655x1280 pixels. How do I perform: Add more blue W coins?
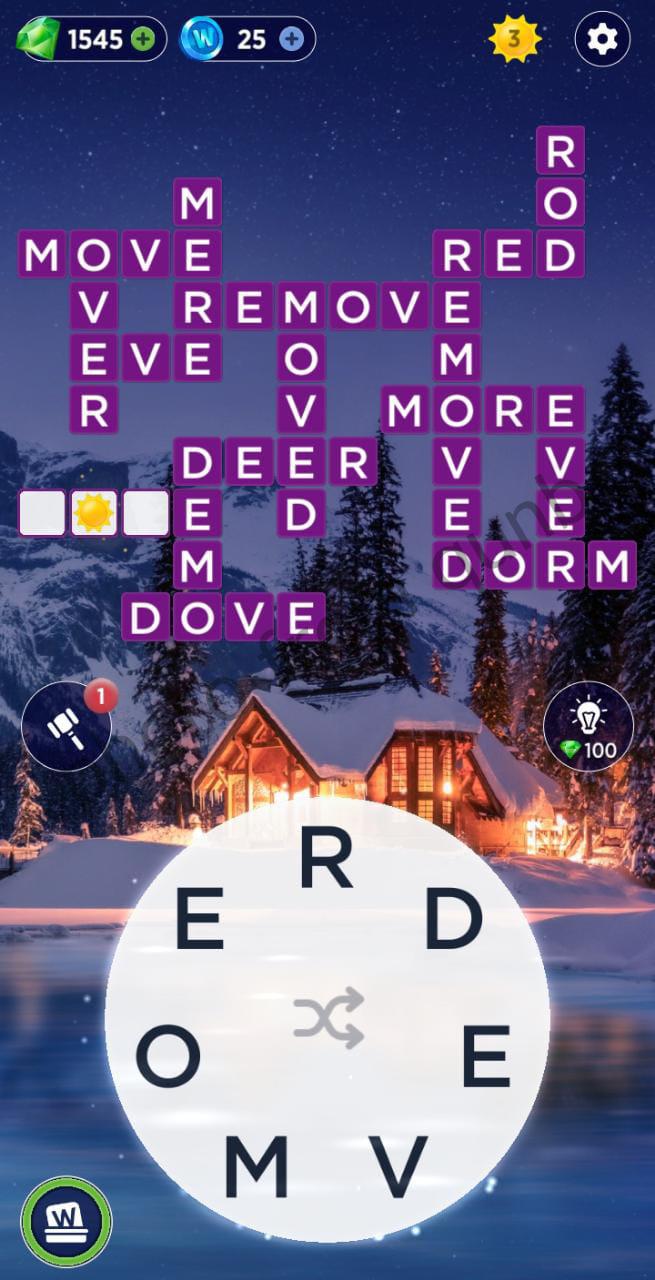[291, 39]
